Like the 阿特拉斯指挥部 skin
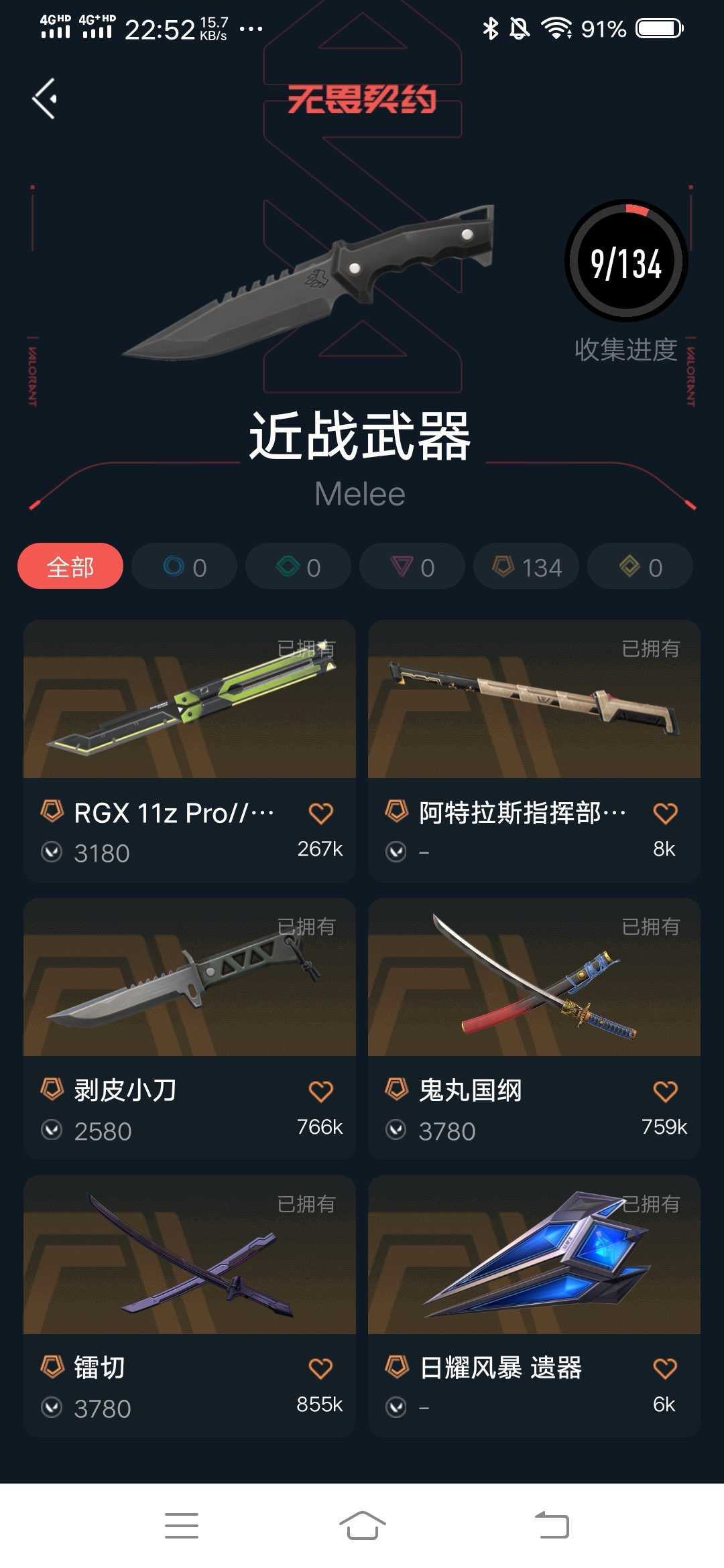724x1568 pixels. 665,813
